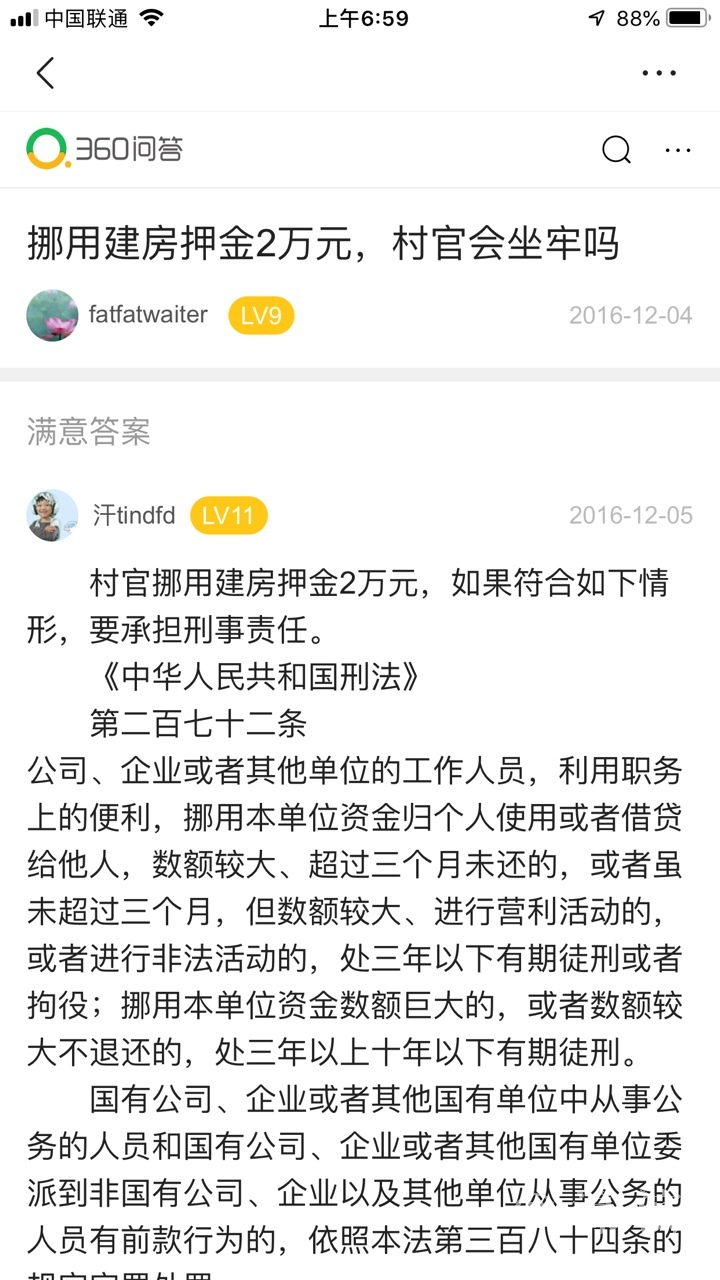Go back using the top-left arrow
The width and height of the screenshot is (720, 1280).
45,73
